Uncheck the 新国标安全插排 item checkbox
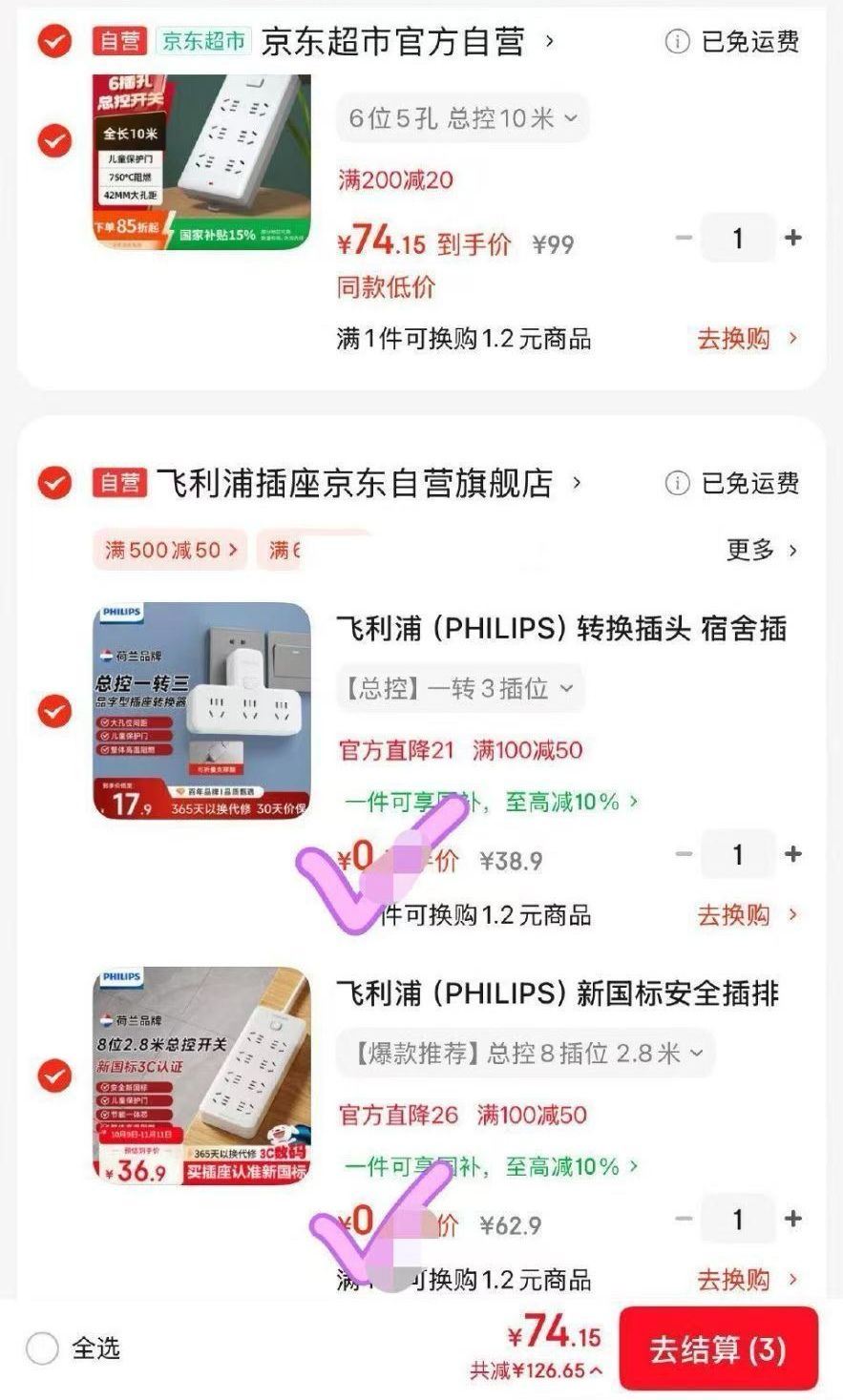This screenshot has width=843, height=1400. point(54,1076)
